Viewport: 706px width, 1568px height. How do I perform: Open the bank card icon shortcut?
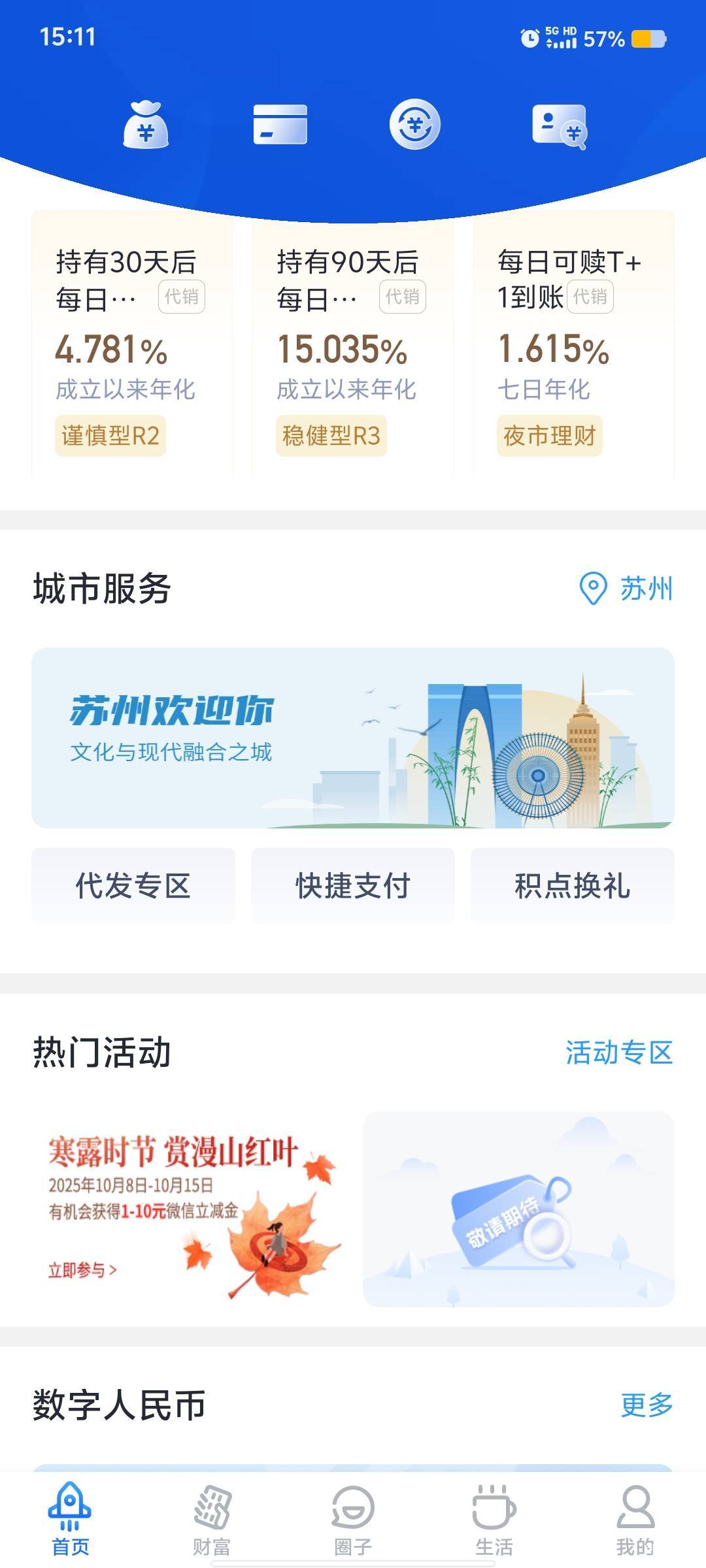coord(280,125)
